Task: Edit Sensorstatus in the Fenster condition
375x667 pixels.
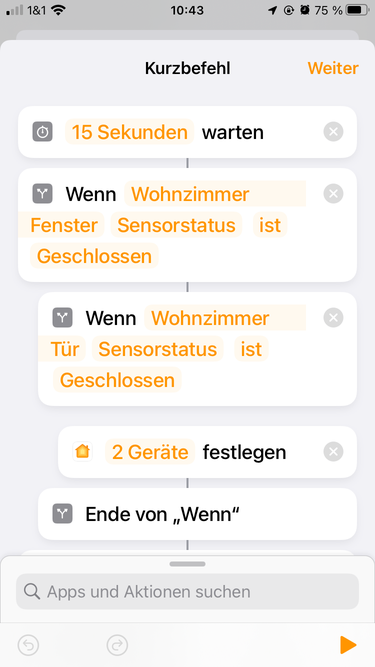Action: [176, 225]
